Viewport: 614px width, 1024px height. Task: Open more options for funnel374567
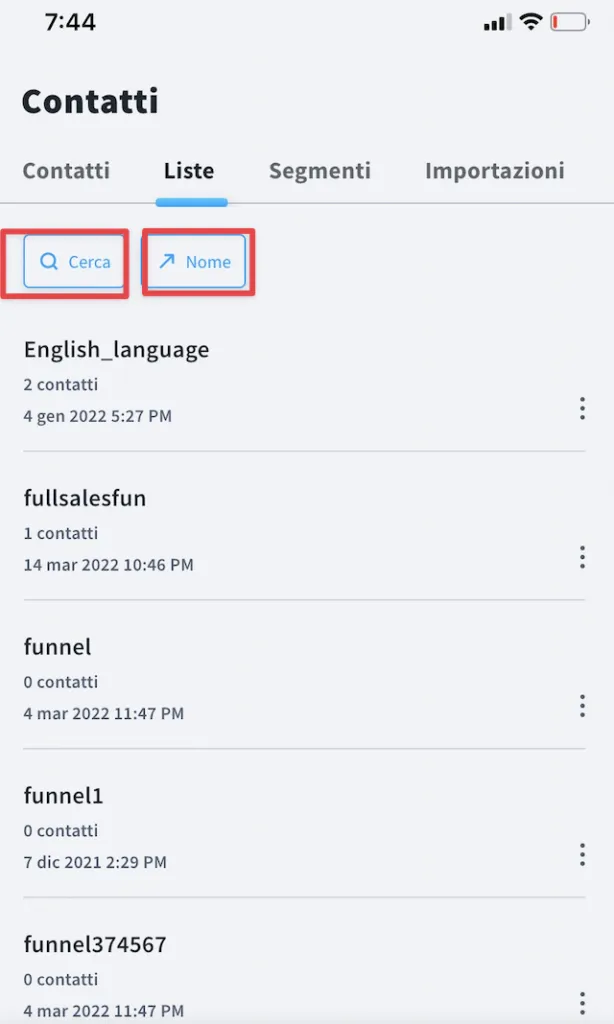582,1004
